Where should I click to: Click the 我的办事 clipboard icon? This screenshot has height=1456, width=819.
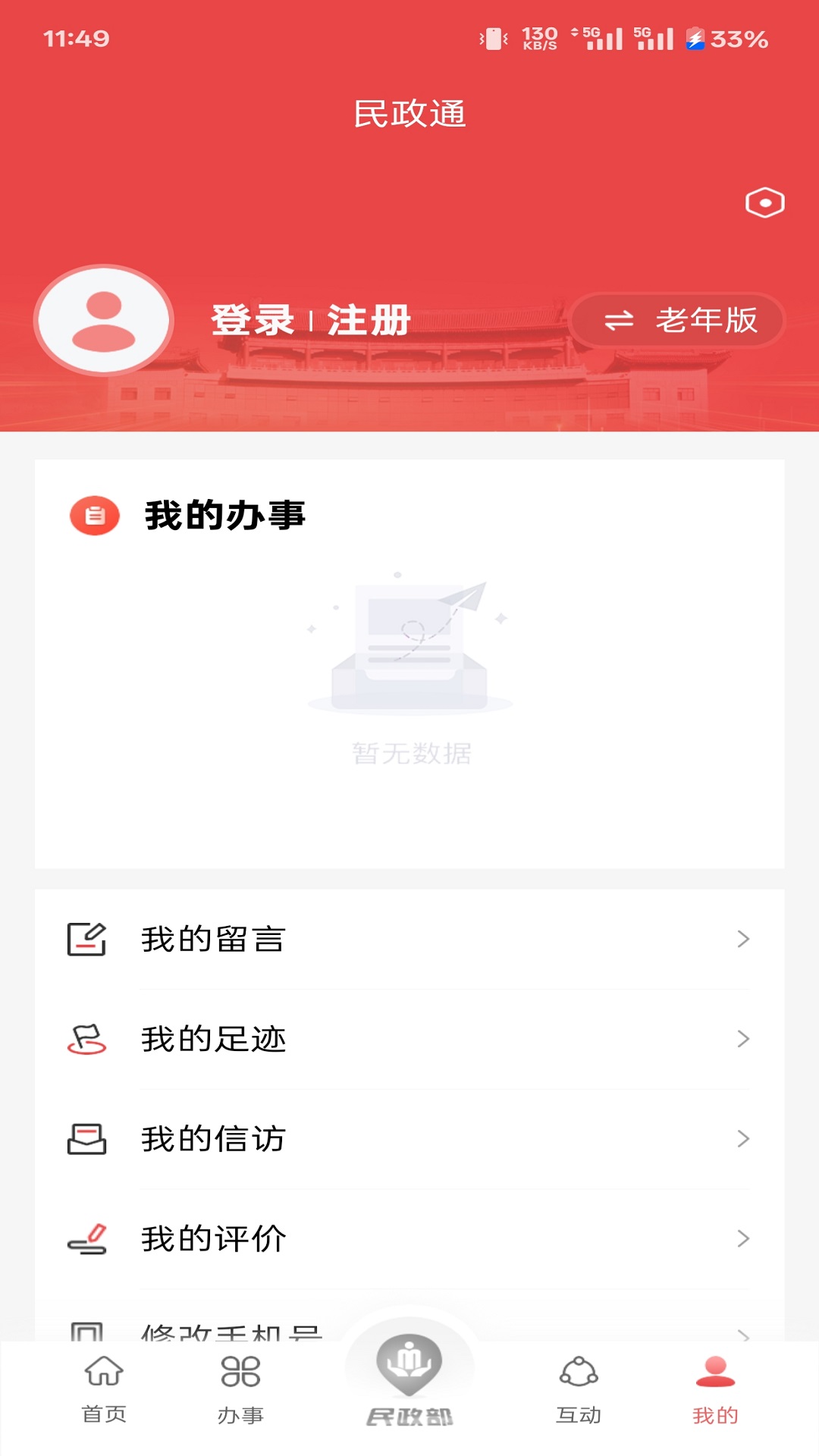94,514
